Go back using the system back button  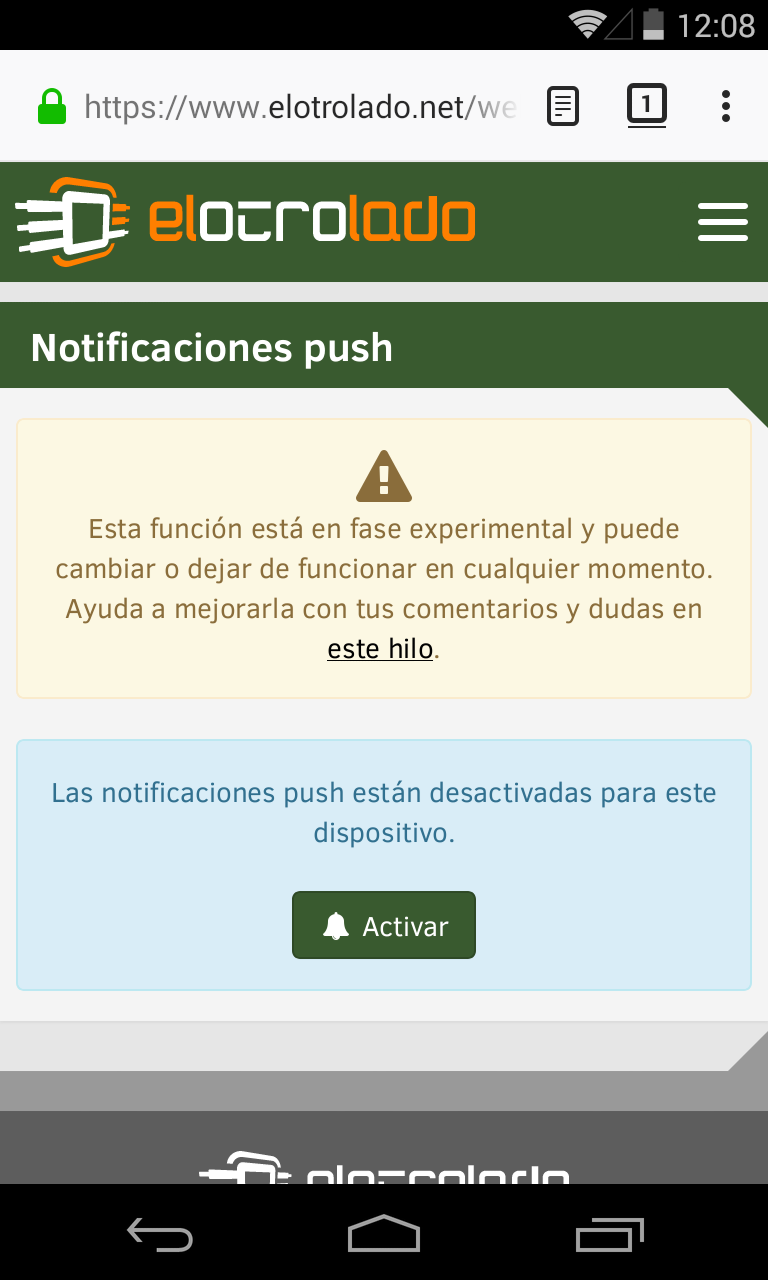(x=159, y=1236)
